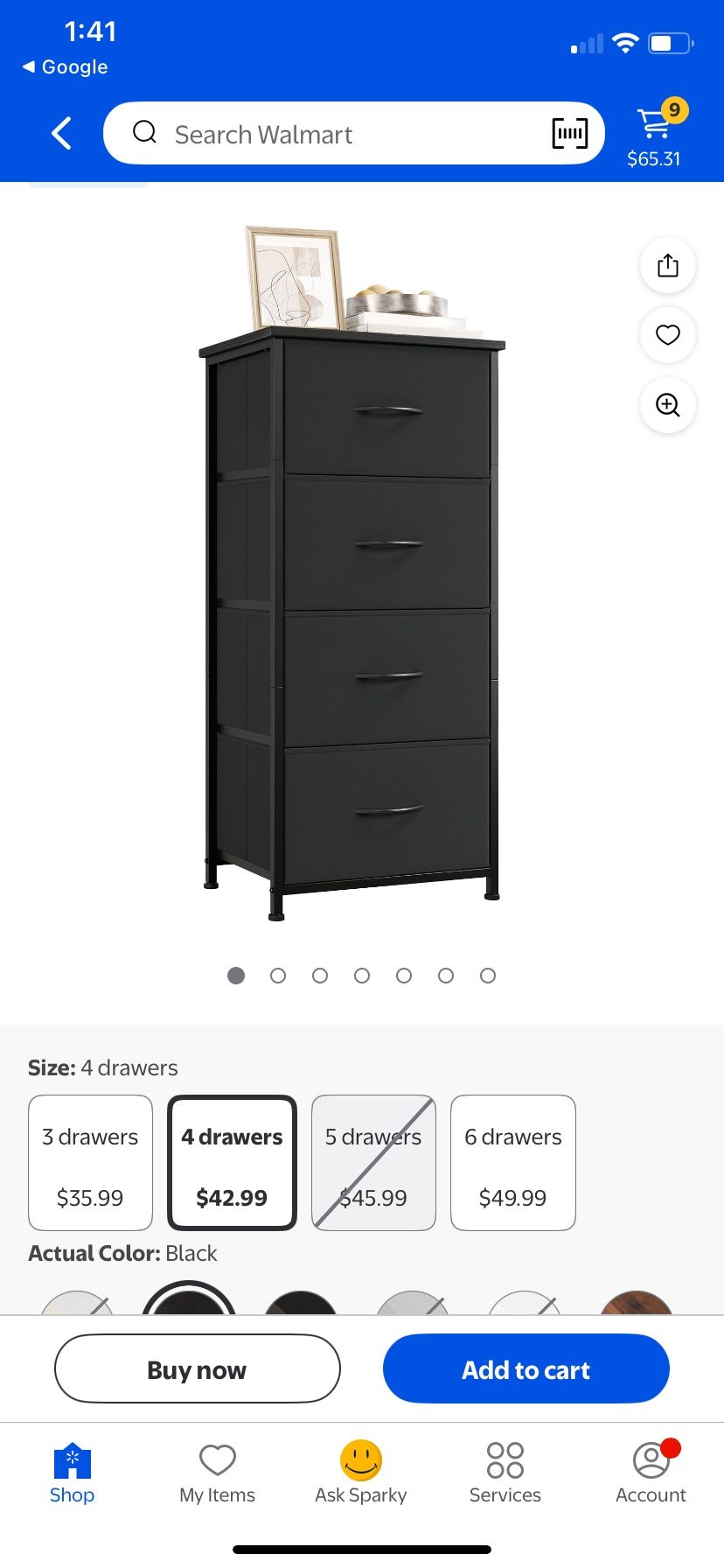
Task: Tap the search magnifier icon
Action: (x=145, y=133)
